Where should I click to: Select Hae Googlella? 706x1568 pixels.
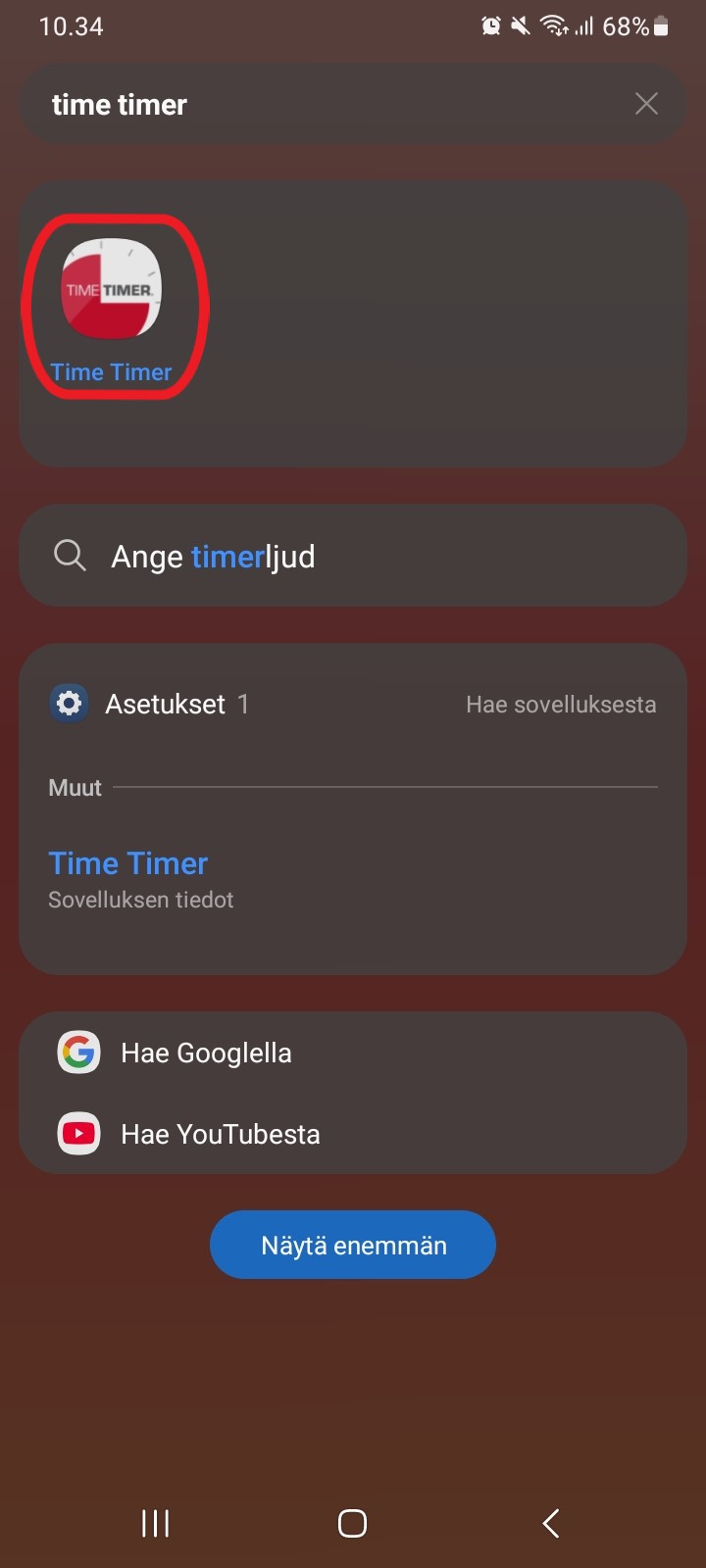coord(353,1053)
